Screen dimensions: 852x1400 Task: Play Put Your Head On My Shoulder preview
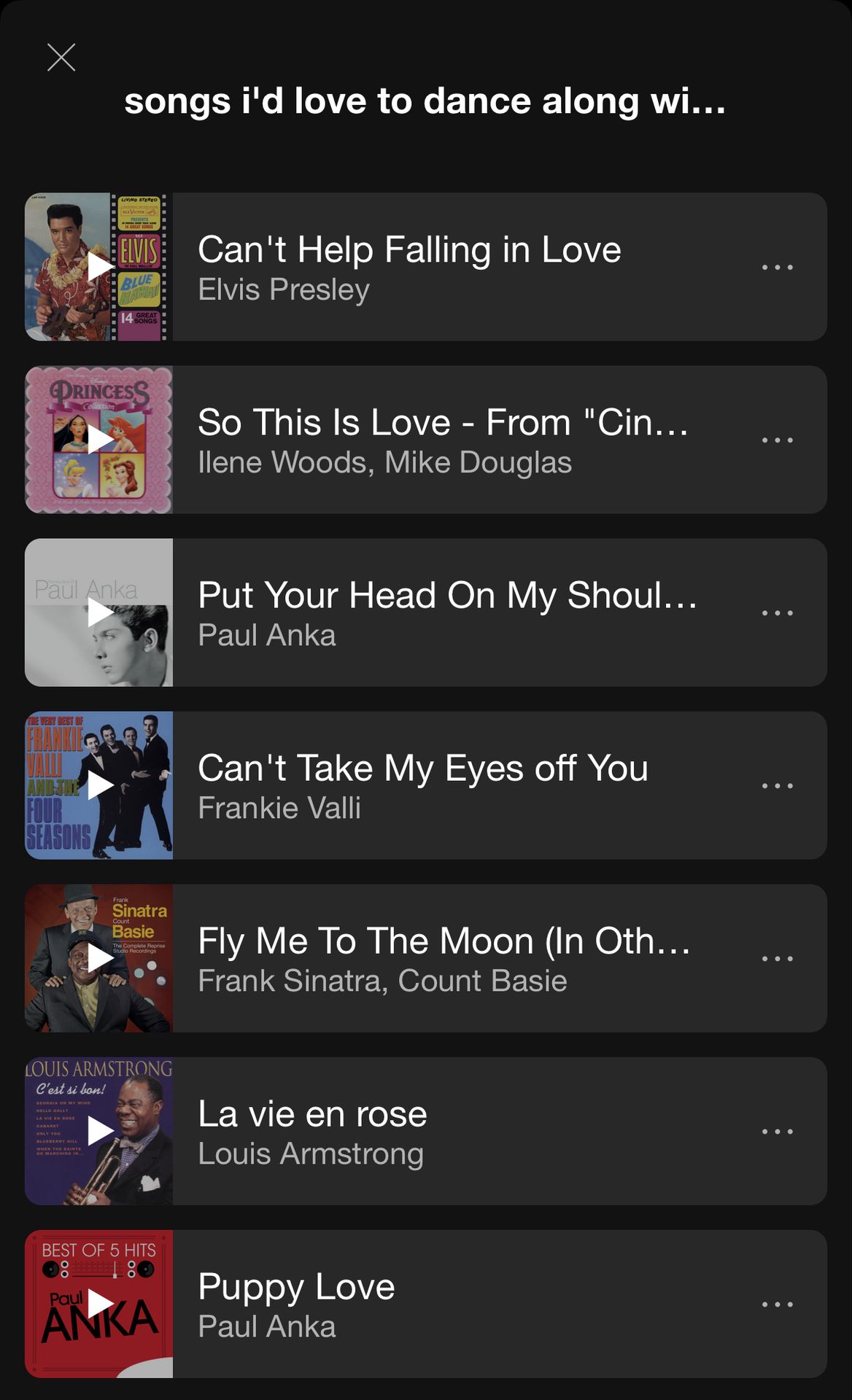(100, 612)
